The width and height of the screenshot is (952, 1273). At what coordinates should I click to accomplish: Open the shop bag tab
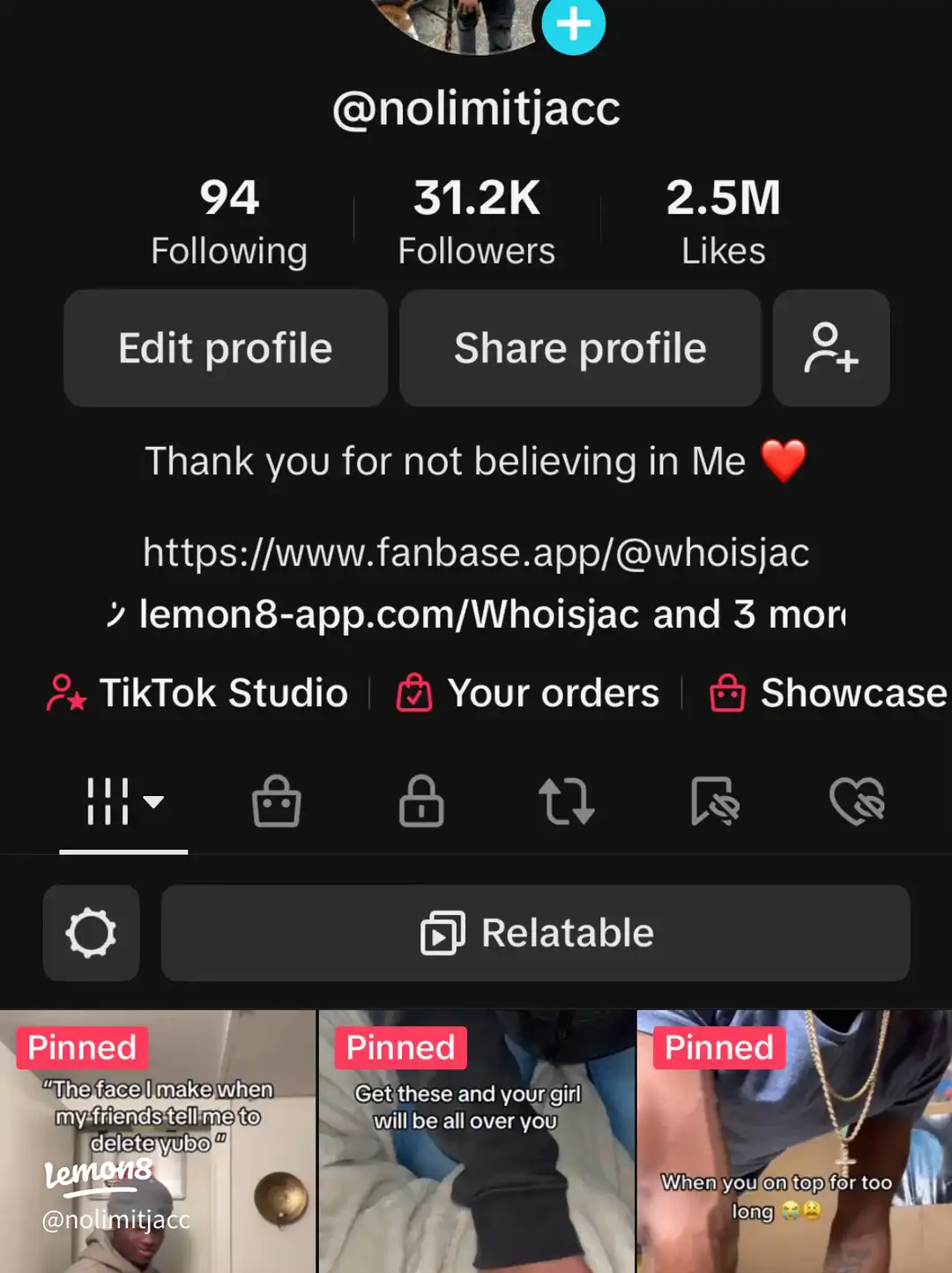click(276, 803)
